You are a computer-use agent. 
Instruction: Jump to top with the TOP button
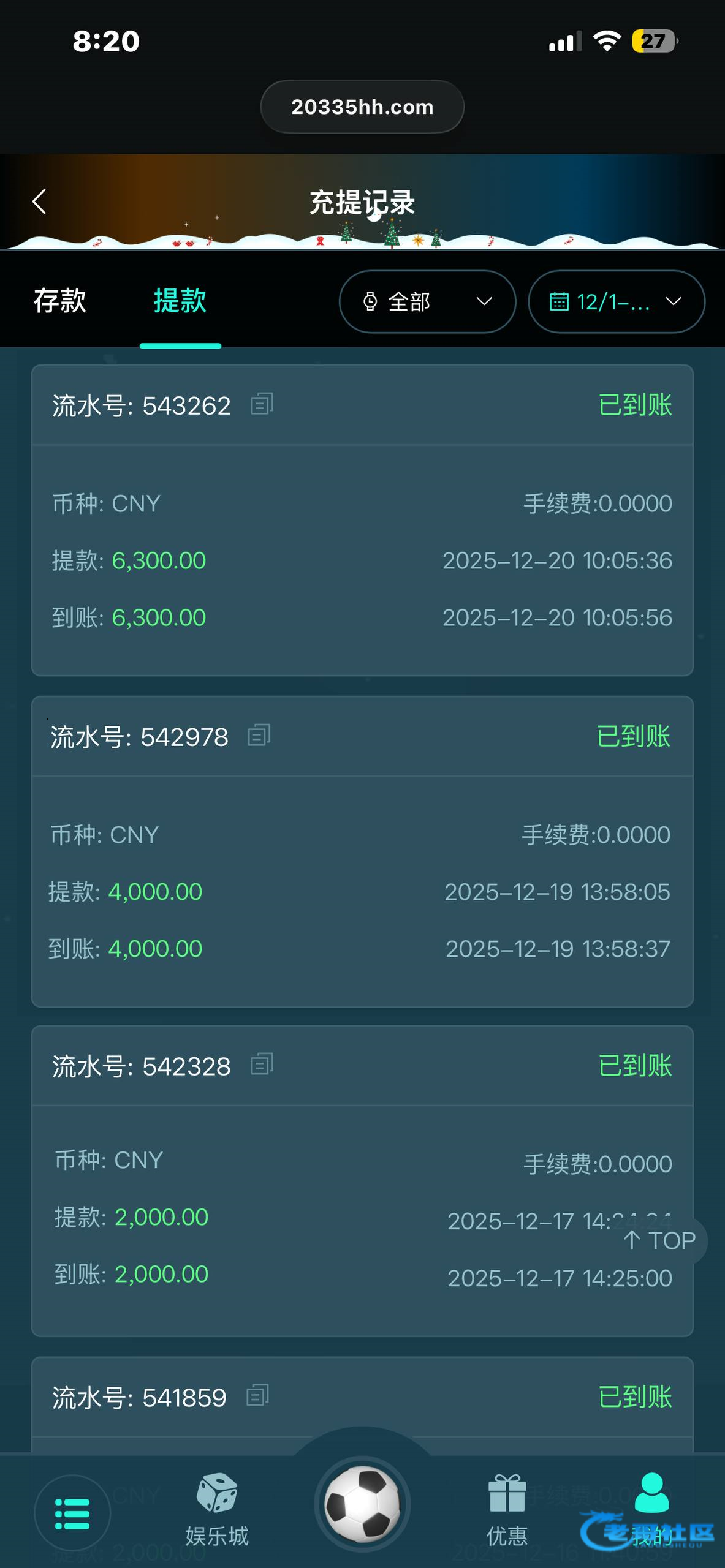coord(661,1240)
